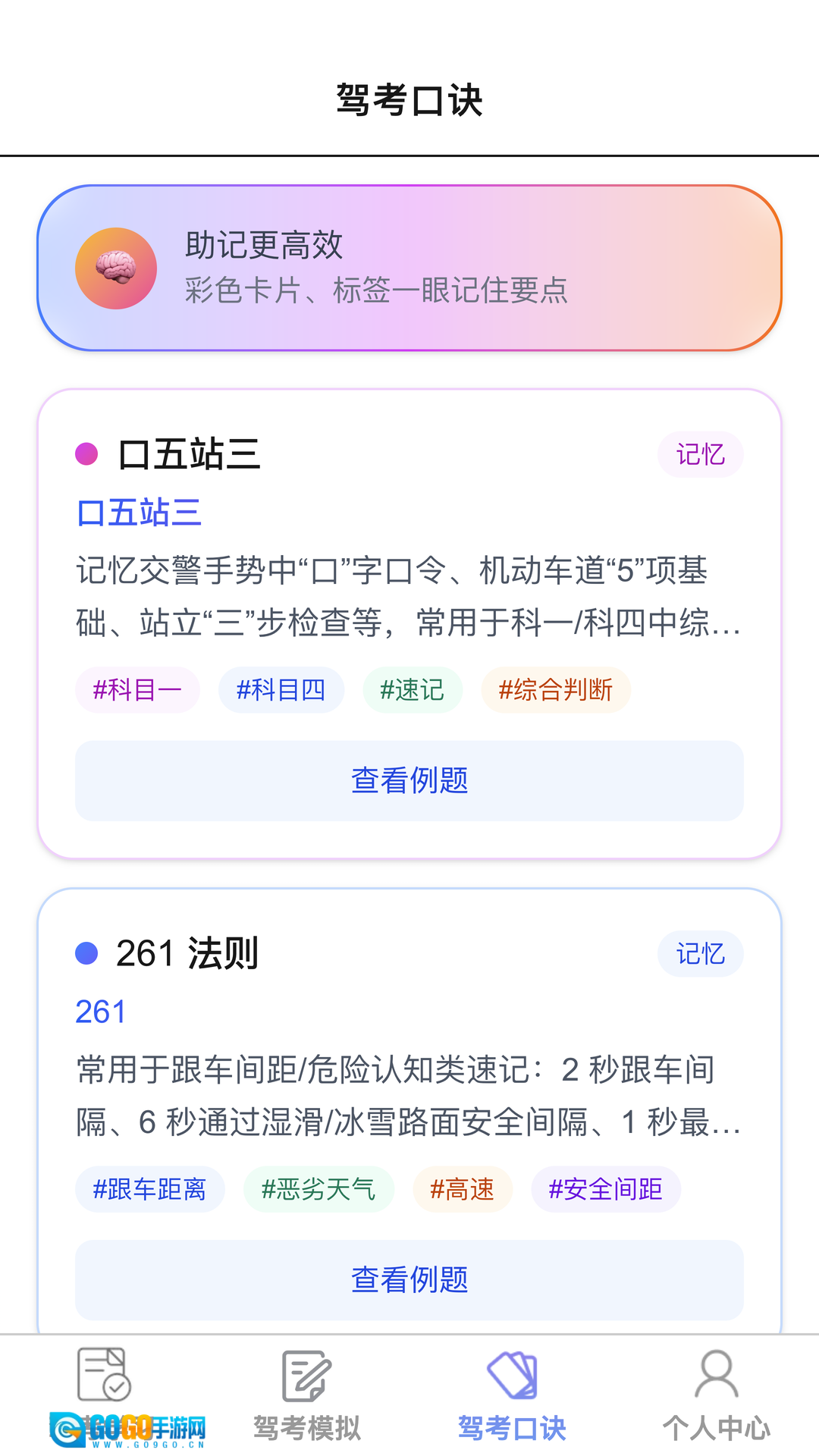
Task: Choose the #高速 tag
Action: 462,1189
